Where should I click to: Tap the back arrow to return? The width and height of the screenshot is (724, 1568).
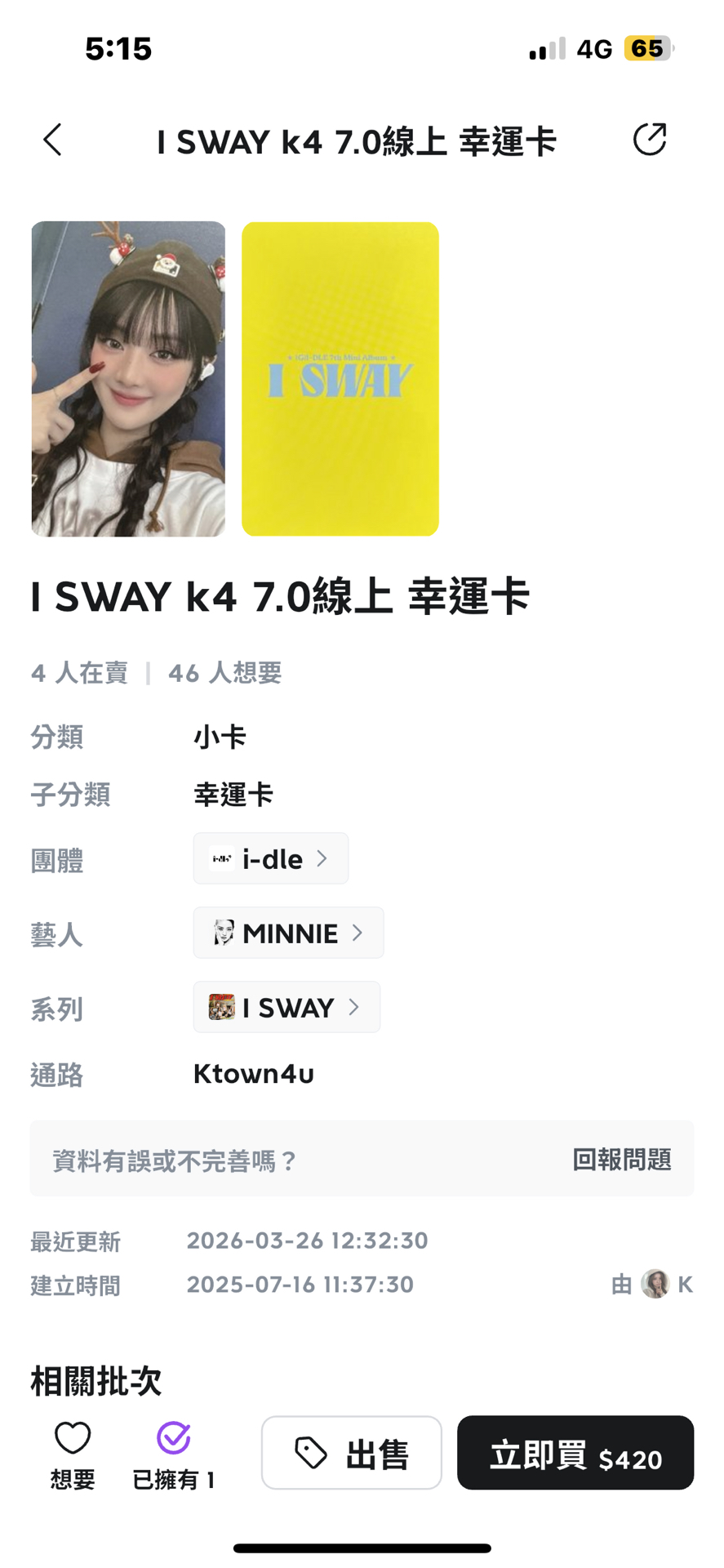52,140
